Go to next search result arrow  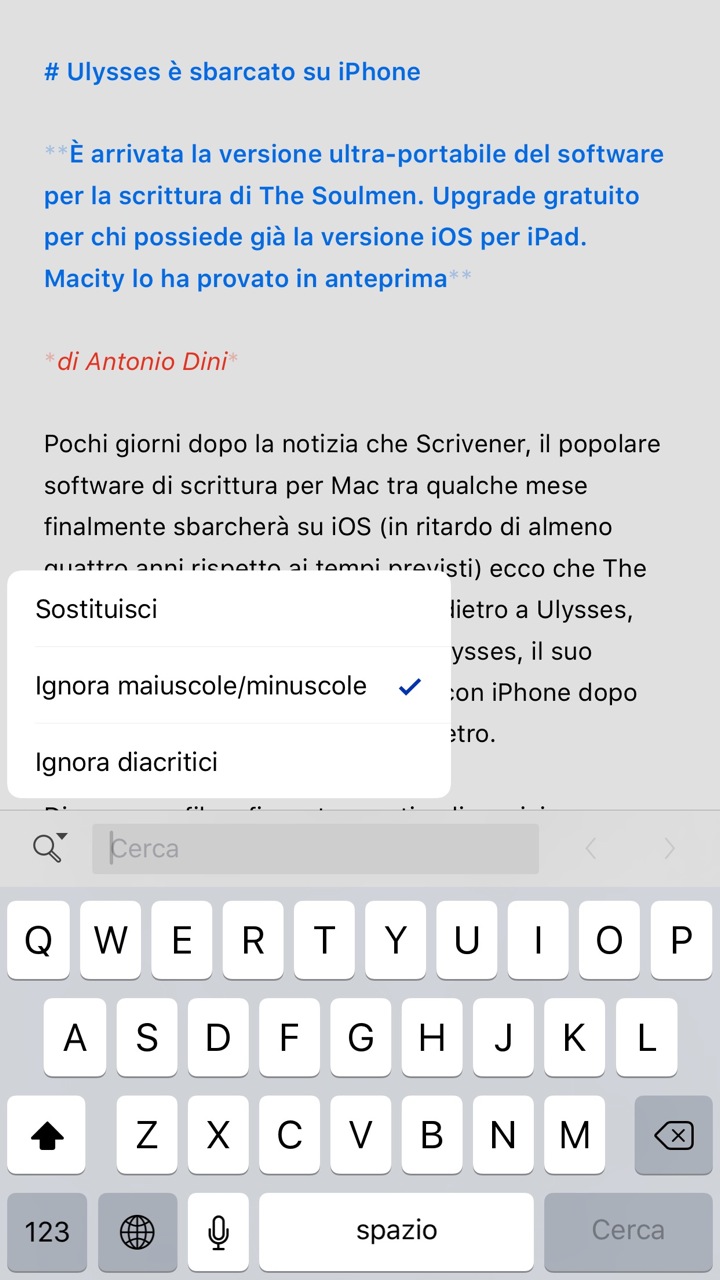(669, 849)
